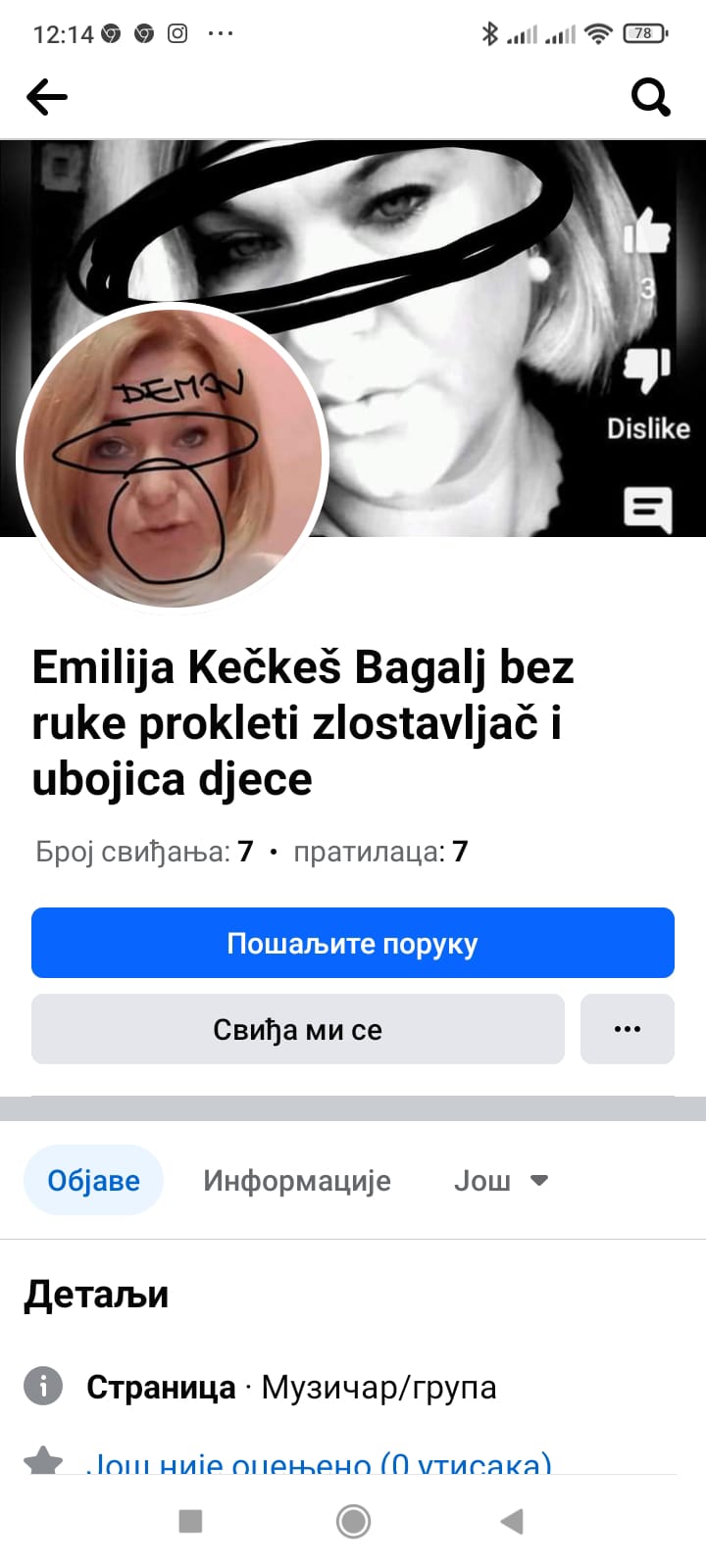Open recent apps with the square button
This screenshot has width=706, height=1568.
[190, 1521]
